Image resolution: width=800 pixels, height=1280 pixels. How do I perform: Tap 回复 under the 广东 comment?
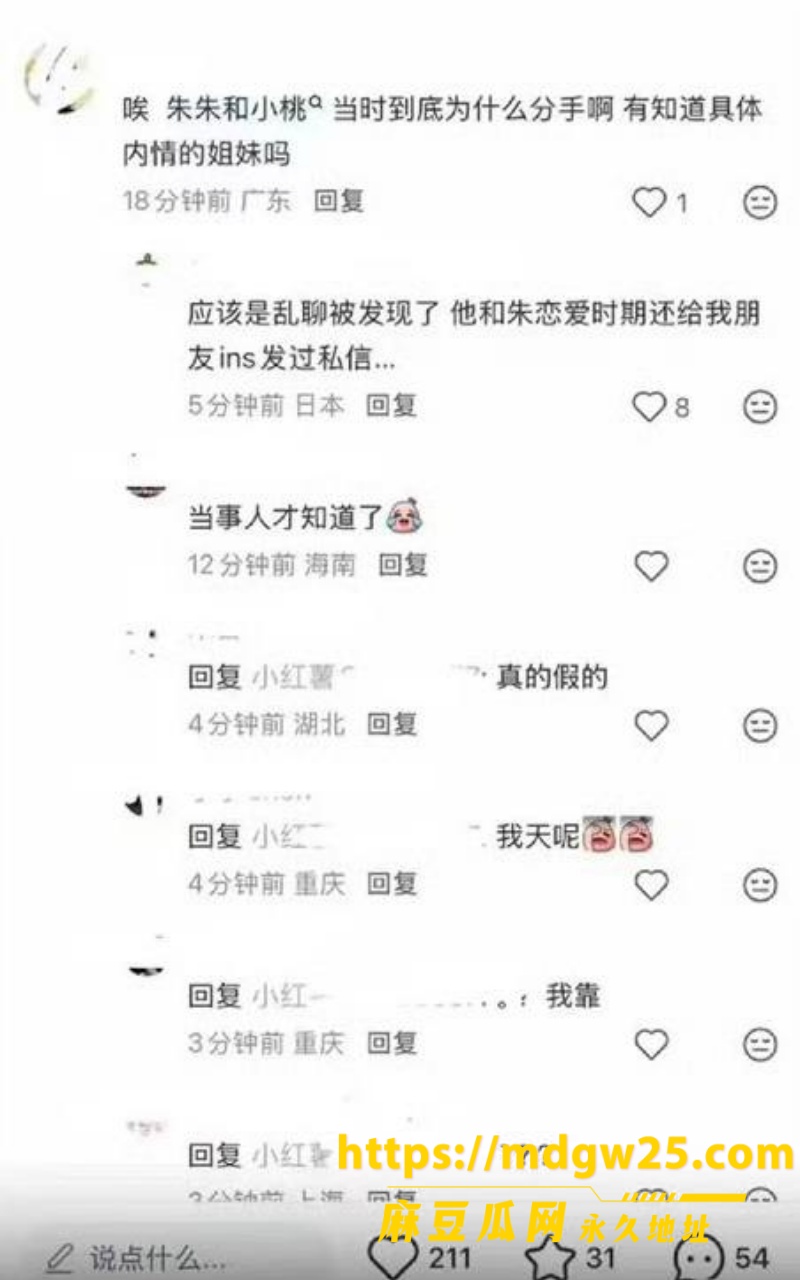pyautogui.click(x=339, y=201)
